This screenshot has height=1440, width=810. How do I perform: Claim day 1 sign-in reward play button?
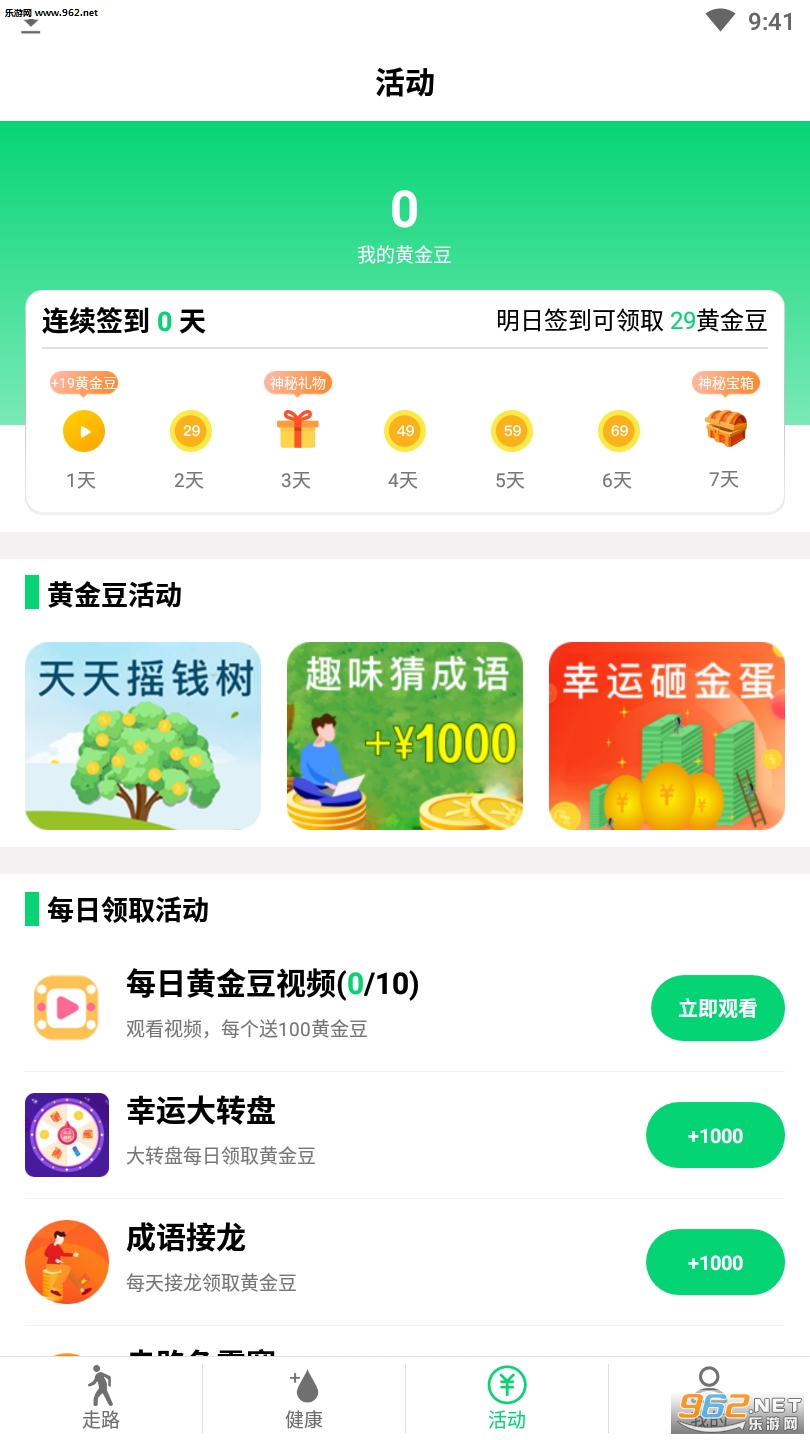click(x=84, y=431)
